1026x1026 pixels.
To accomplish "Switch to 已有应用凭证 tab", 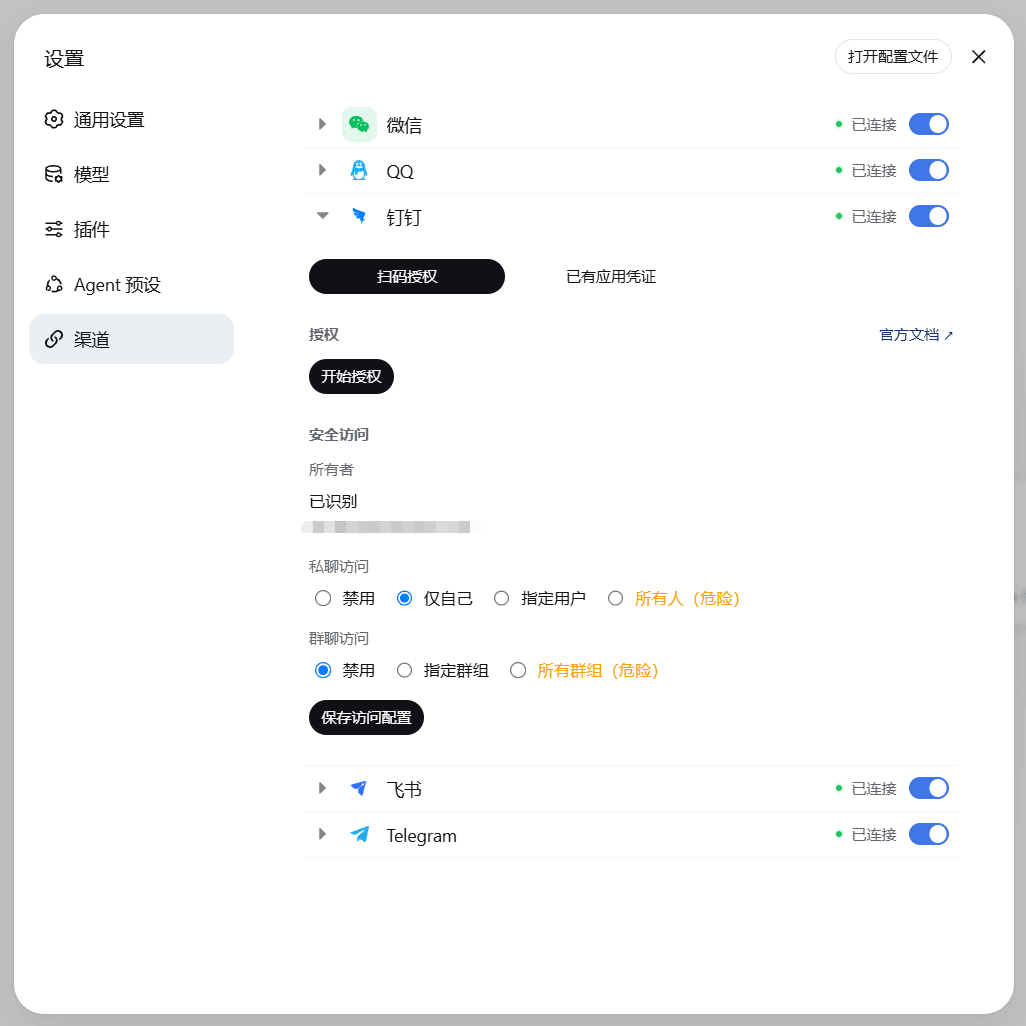I will pos(610,277).
